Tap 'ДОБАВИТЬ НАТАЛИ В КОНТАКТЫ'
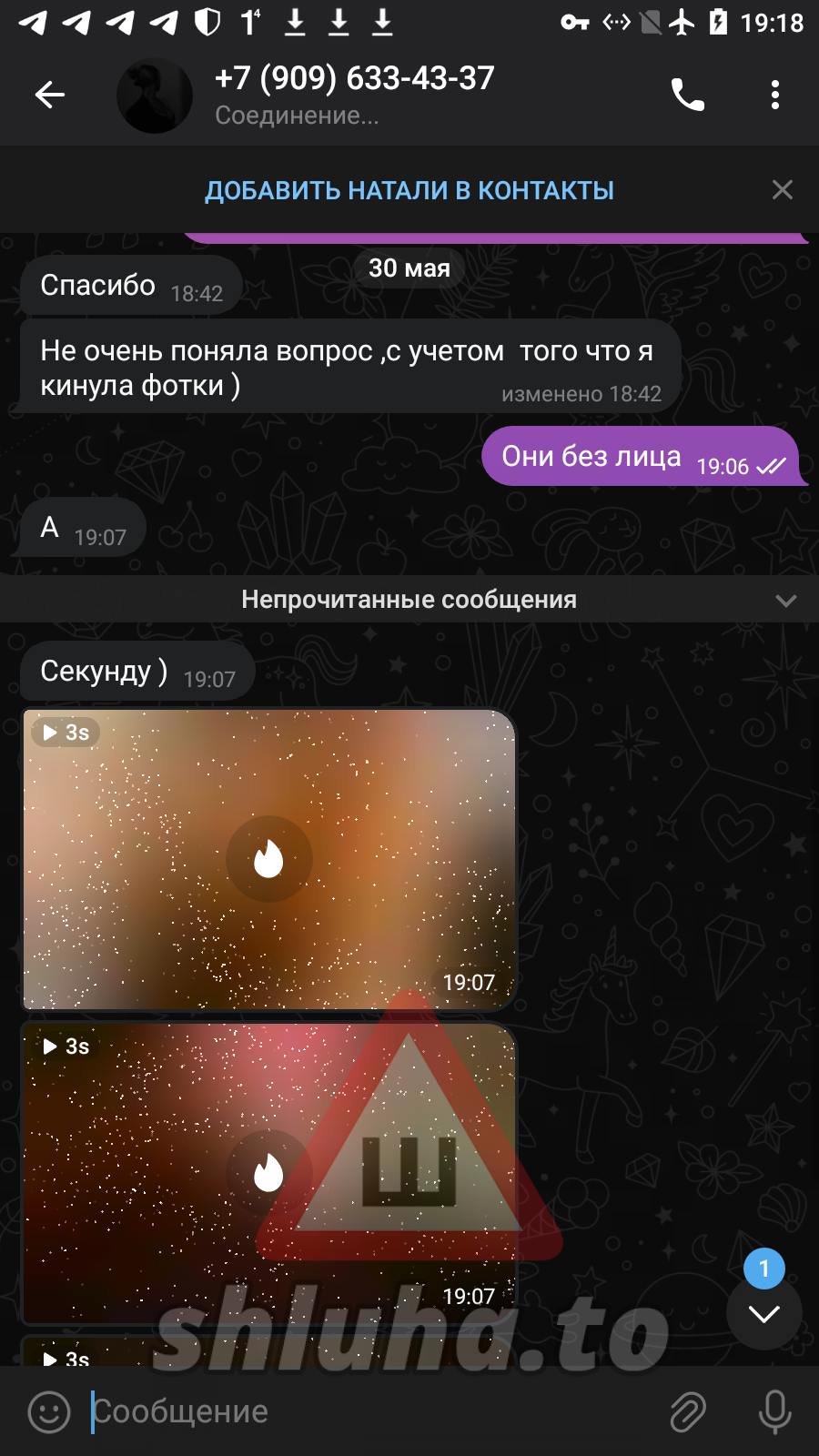 [409, 190]
